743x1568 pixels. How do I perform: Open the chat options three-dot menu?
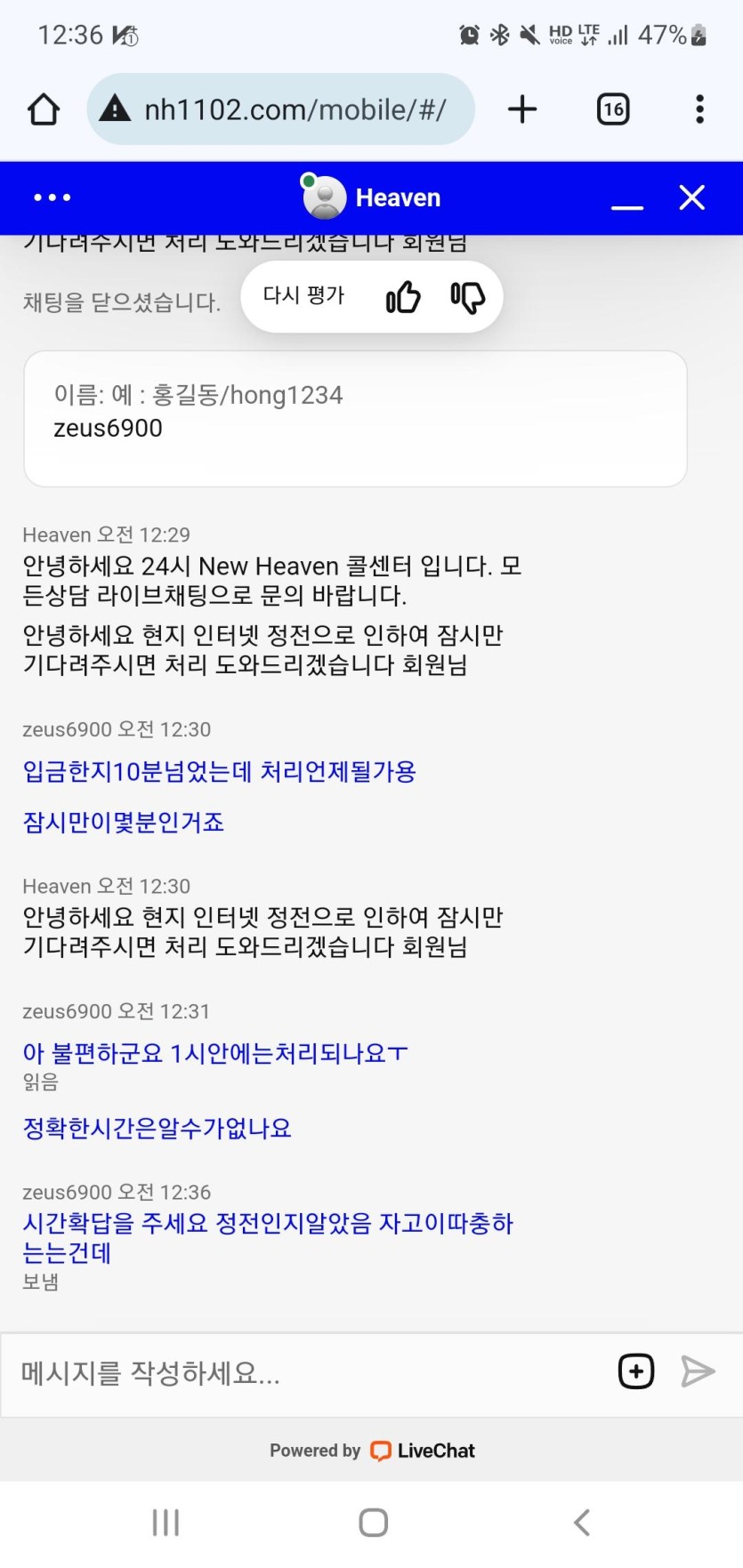coord(52,197)
